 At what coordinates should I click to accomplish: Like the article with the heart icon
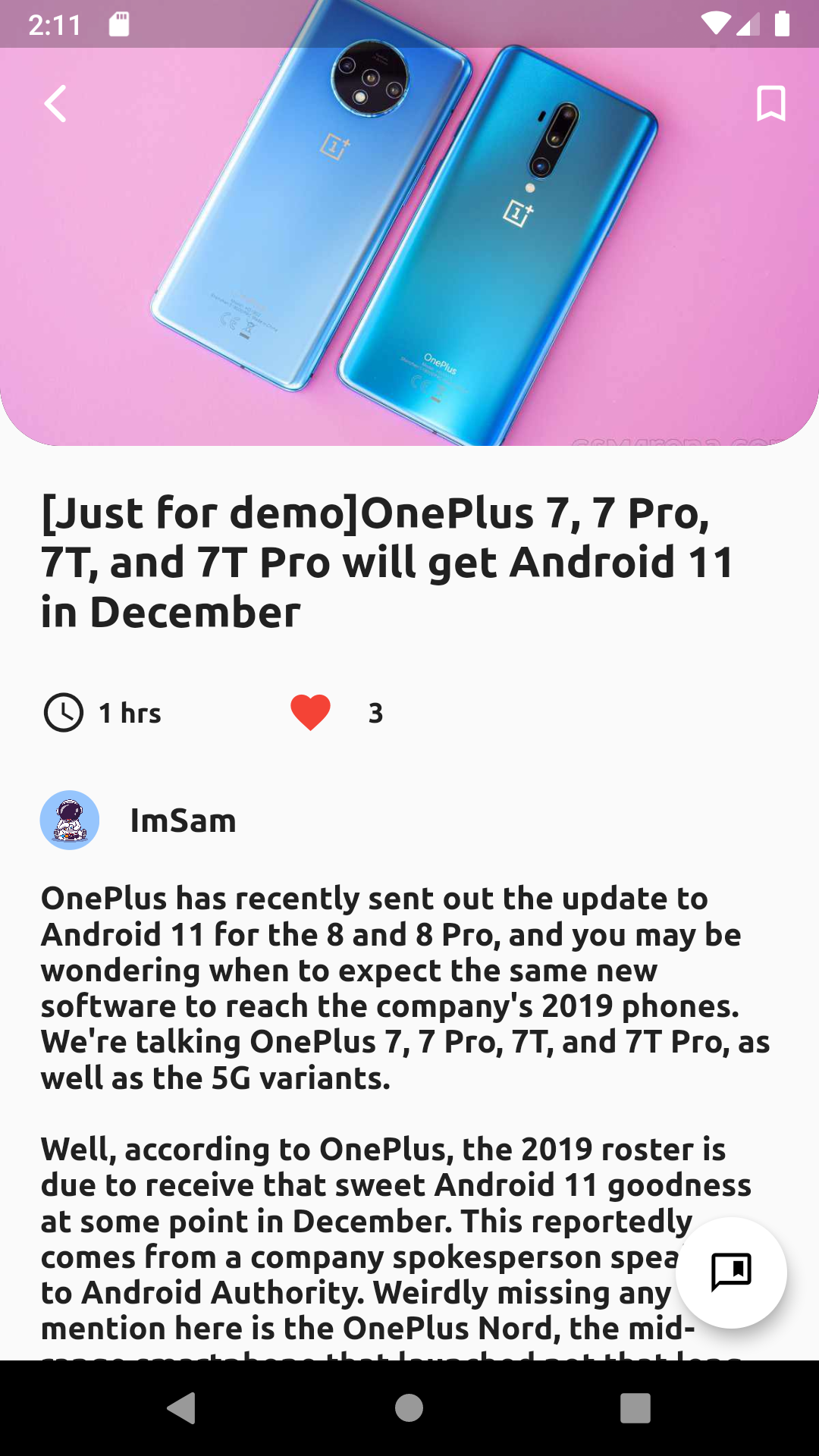[310, 713]
